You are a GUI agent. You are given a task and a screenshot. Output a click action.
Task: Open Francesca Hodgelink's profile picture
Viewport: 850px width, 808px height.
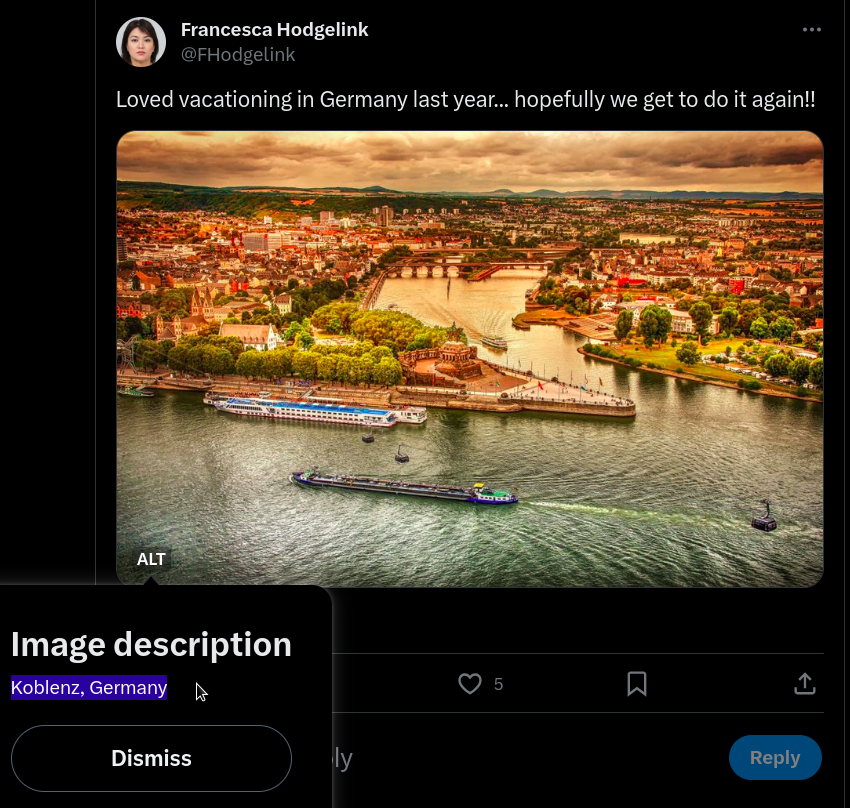(x=141, y=42)
